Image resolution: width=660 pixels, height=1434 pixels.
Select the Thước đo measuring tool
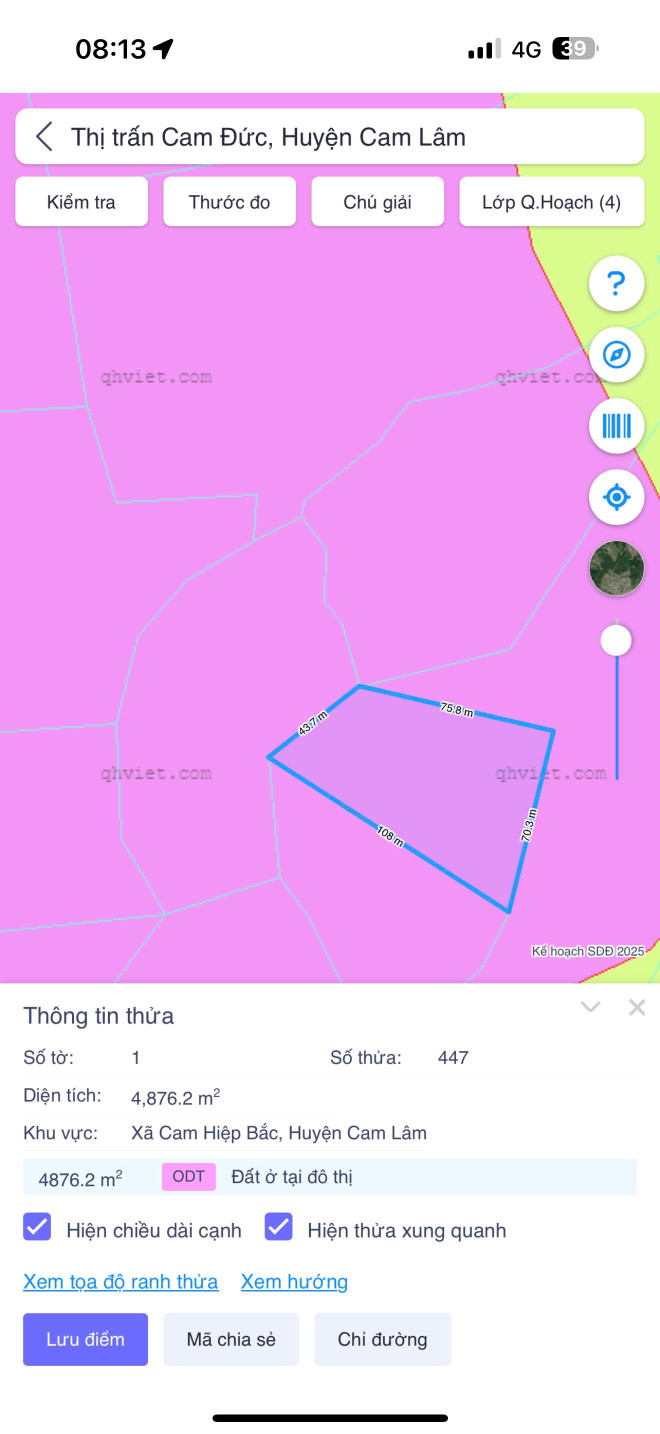click(x=229, y=202)
